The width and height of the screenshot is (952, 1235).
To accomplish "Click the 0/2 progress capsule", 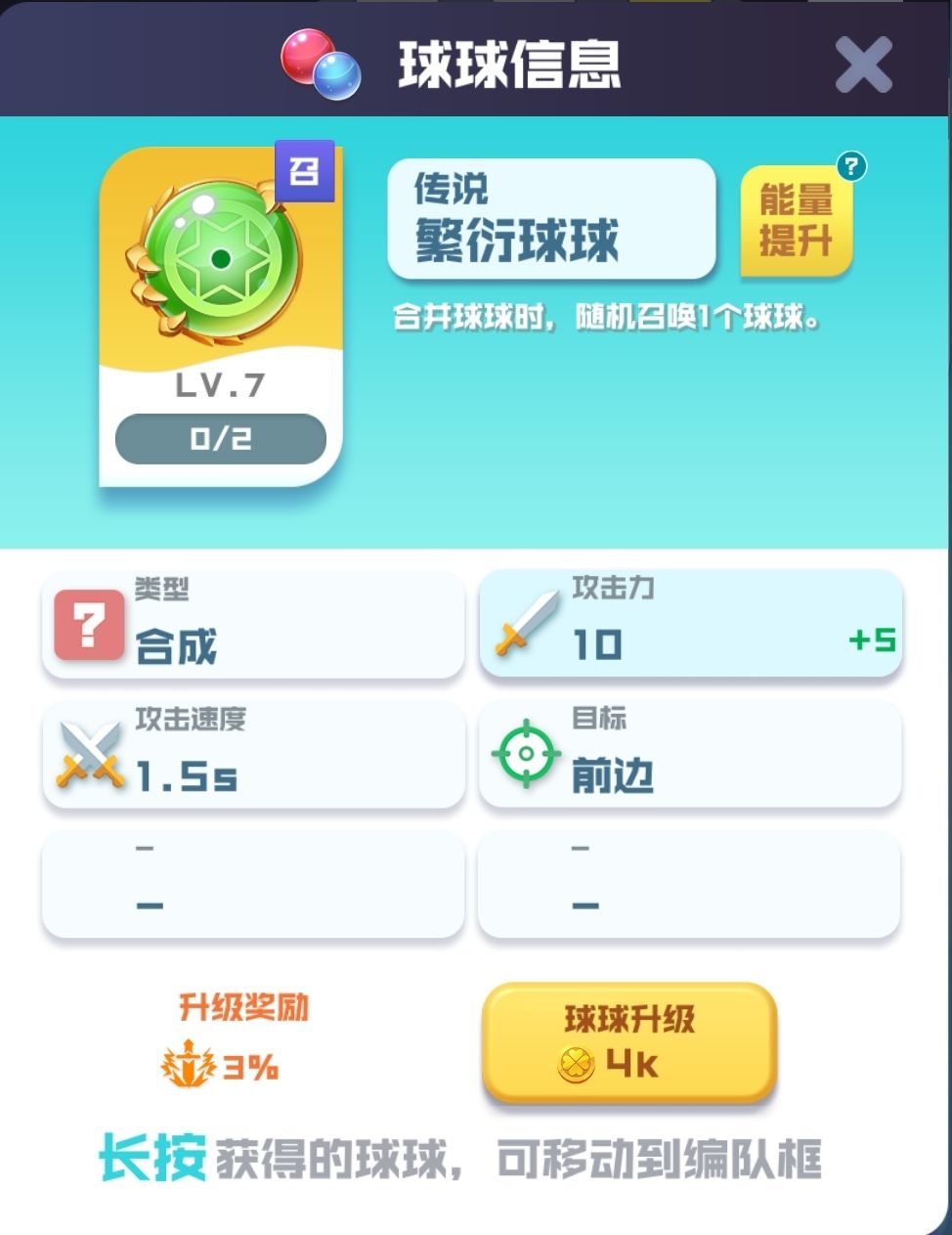I will [x=220, y=439].
